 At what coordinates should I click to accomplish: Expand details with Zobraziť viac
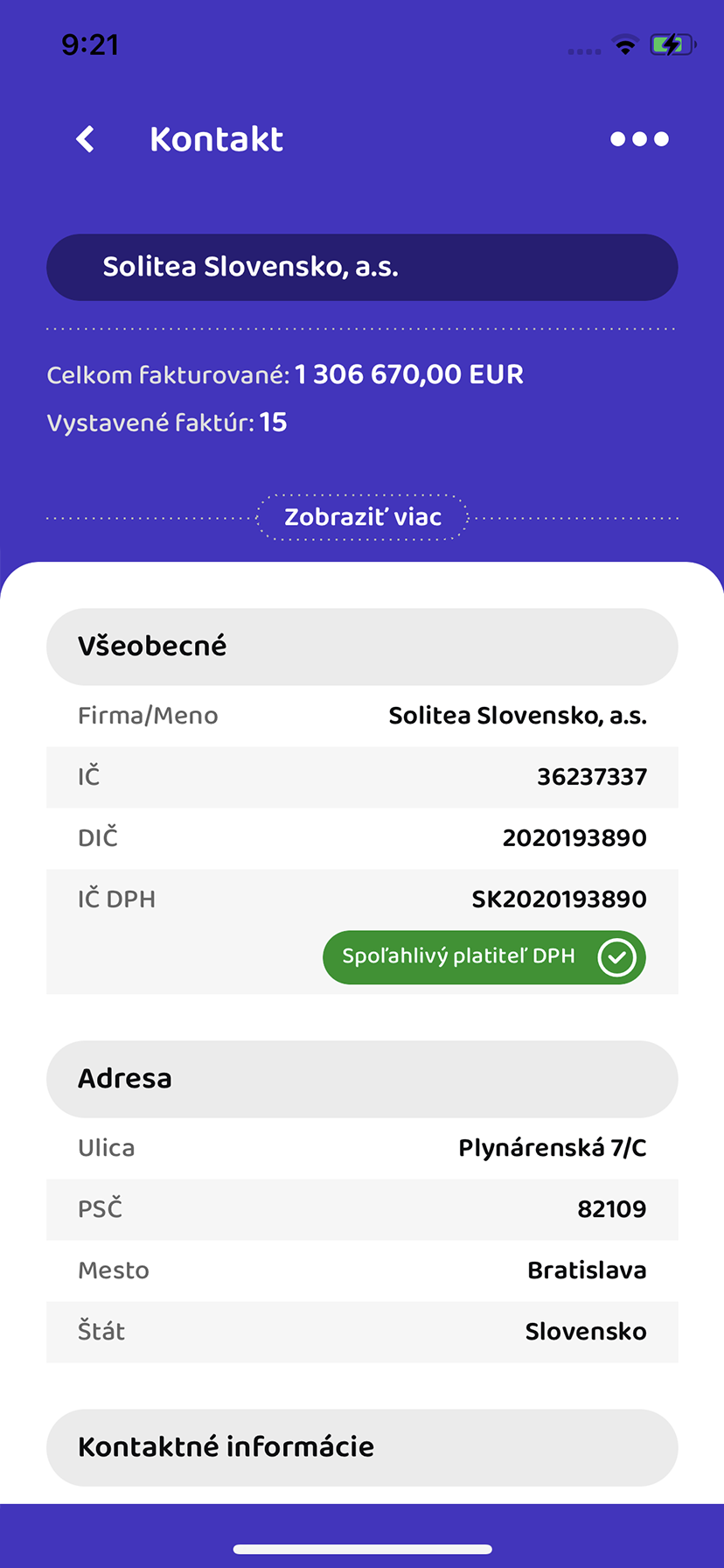(x=361, y=516)
